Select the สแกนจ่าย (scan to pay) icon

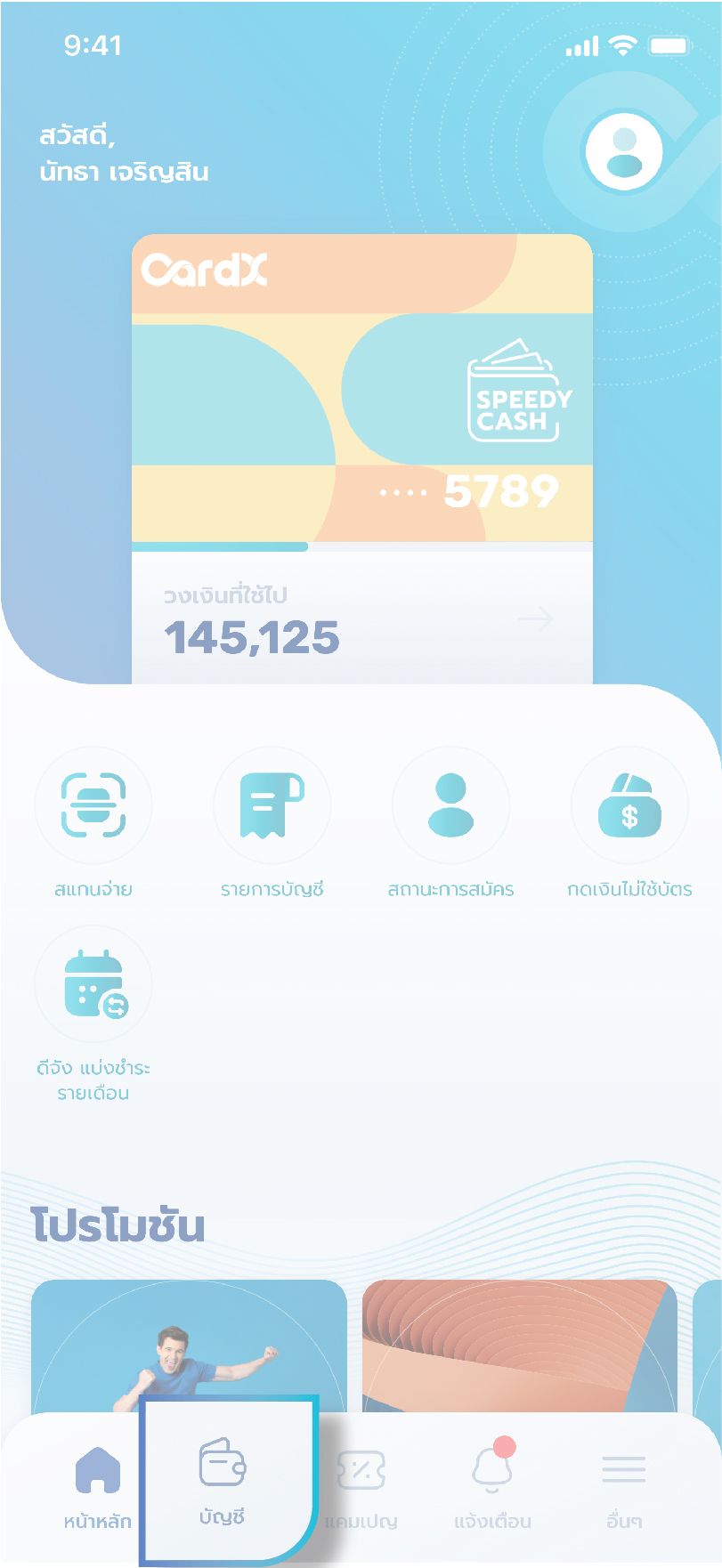(x=93, y=804)
